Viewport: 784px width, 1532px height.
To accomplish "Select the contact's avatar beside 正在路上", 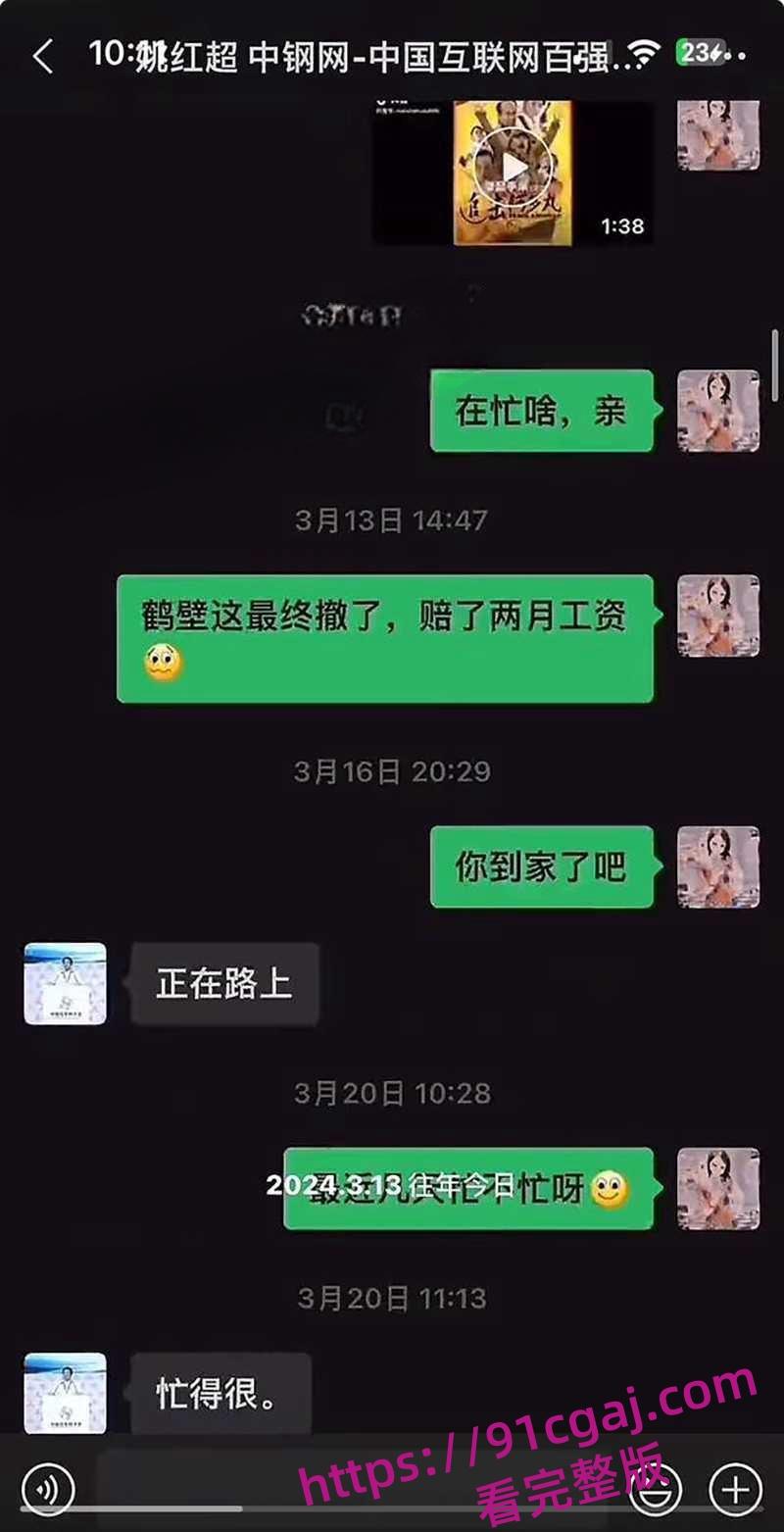I will tap(64, 987).
